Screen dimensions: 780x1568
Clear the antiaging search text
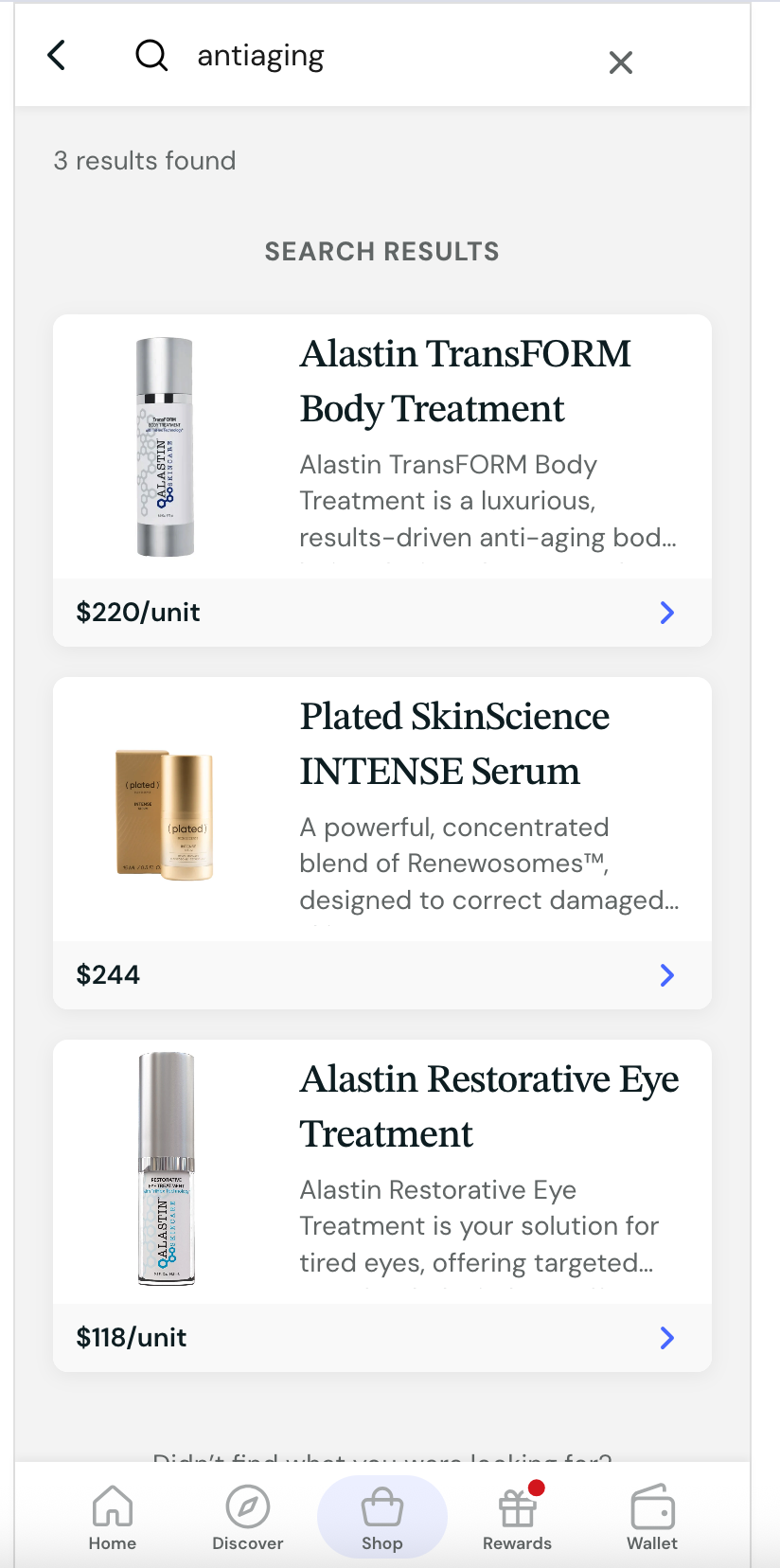(620, 62)
